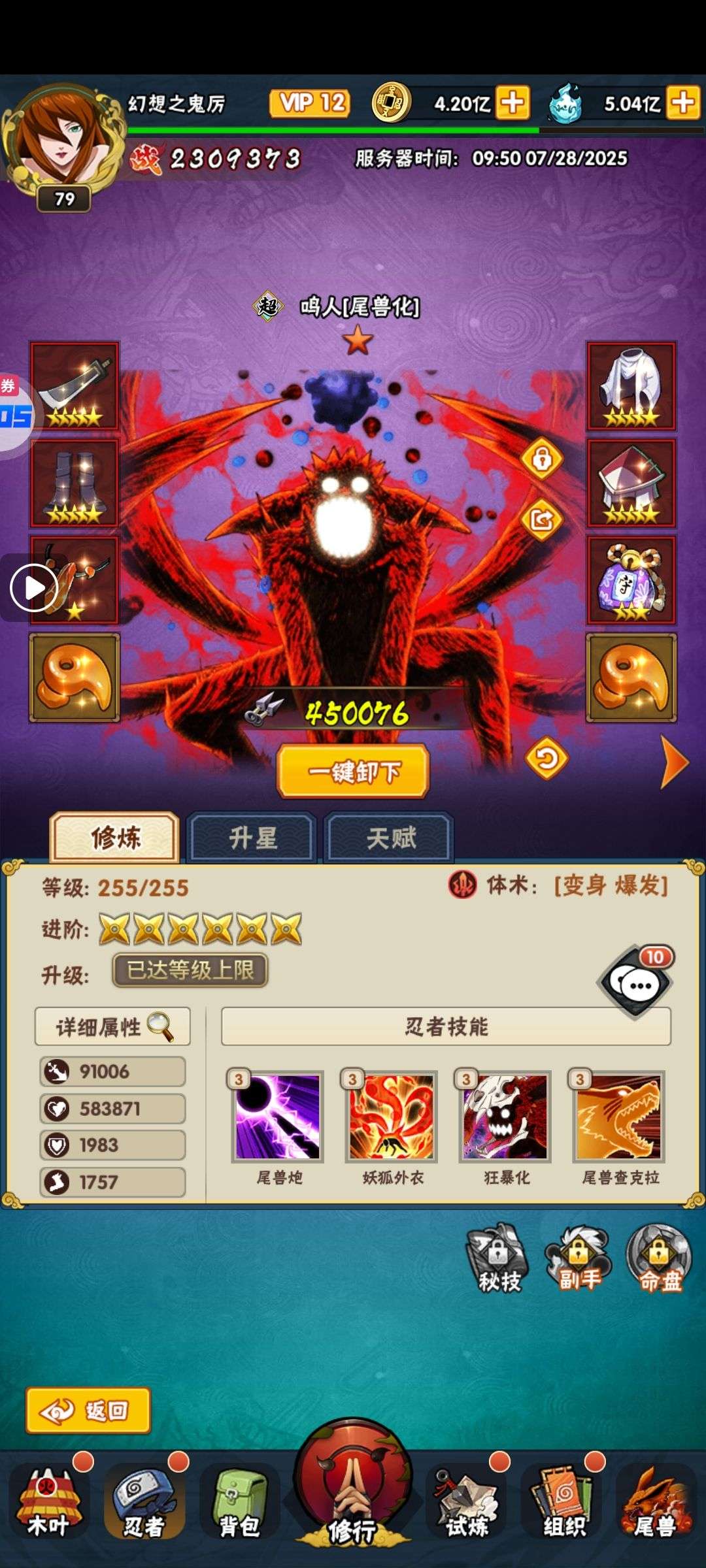Switch to the 升星 tab
Viewport: 706px width, 1568px height.
tap(252, 838)
